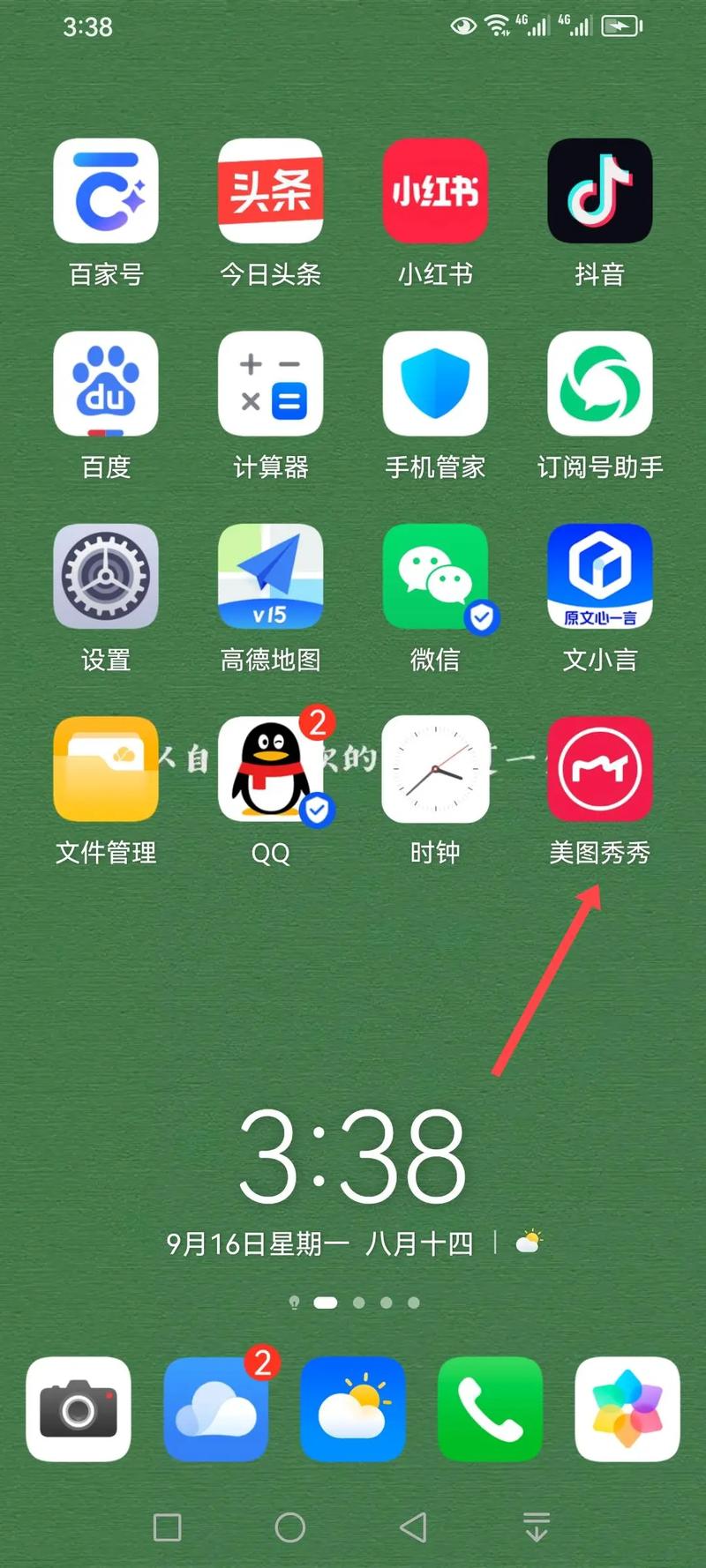Launch 美图秀秀 photo editor
This screenshot has width=706, height=1568.
click(599, 769)
